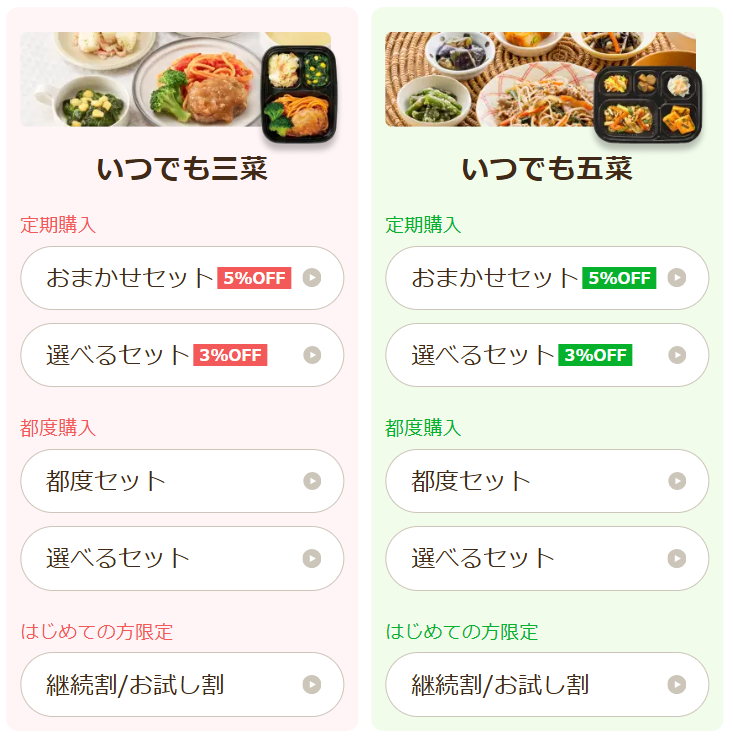This screenshot has height=737, width=733.
Task: Tap 選べるセット in 都度購入 under いつでも五菜
Action: tap(547, 558)
